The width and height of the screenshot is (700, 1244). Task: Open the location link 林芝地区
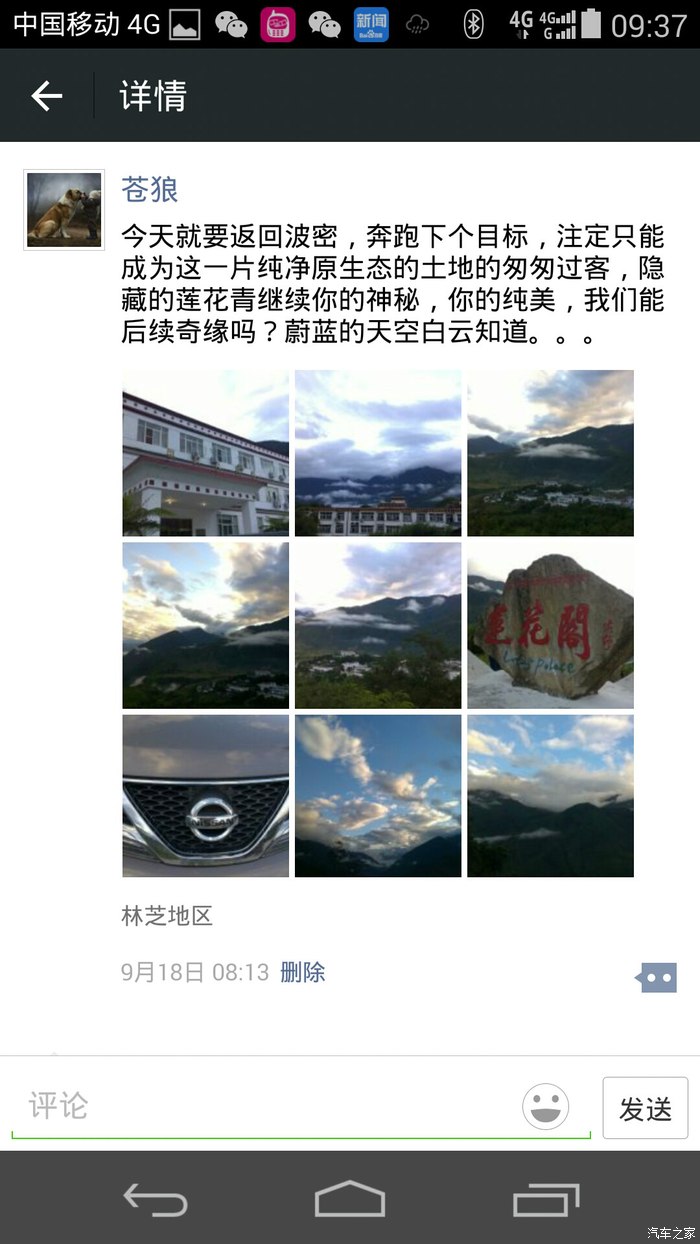[x=167, y=915]
